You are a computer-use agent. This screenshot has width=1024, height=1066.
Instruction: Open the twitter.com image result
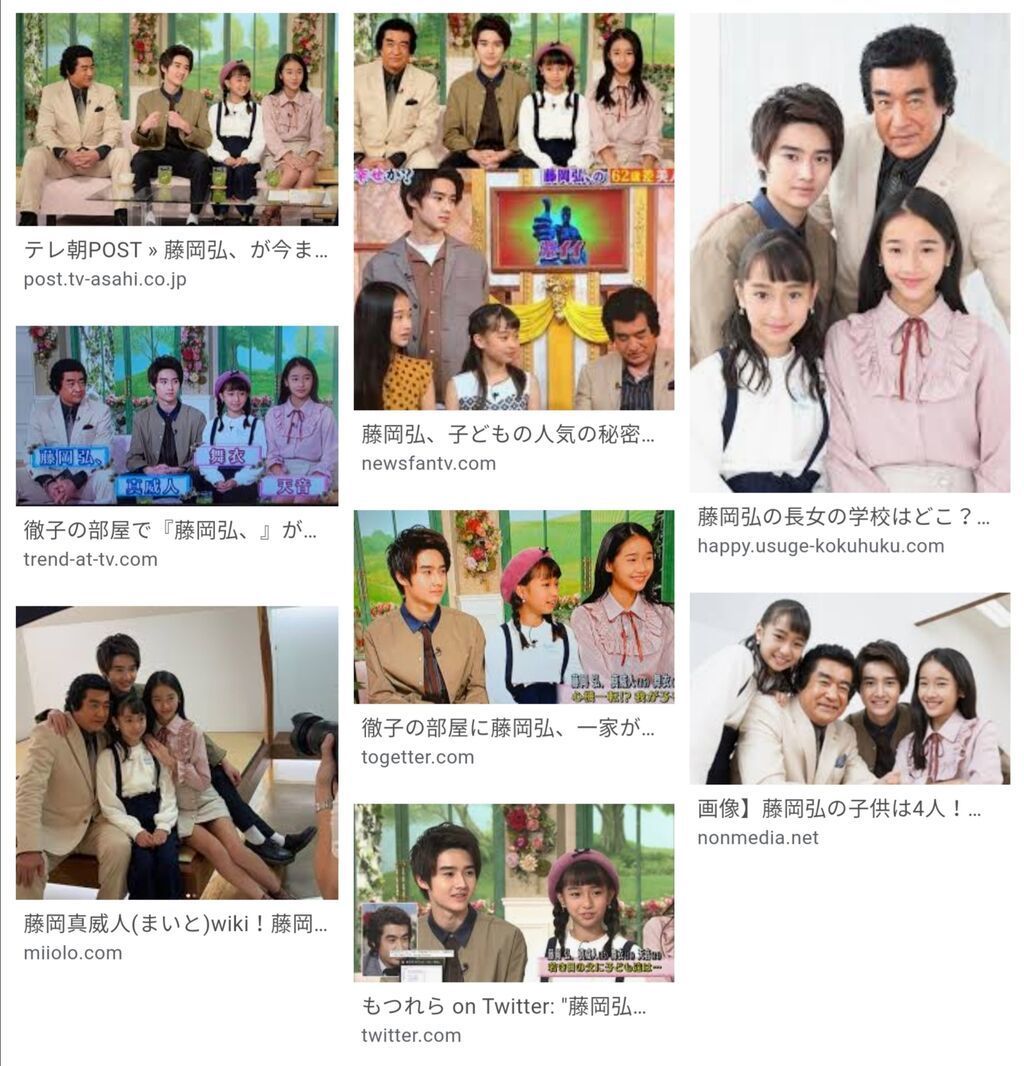coord(514,893)
